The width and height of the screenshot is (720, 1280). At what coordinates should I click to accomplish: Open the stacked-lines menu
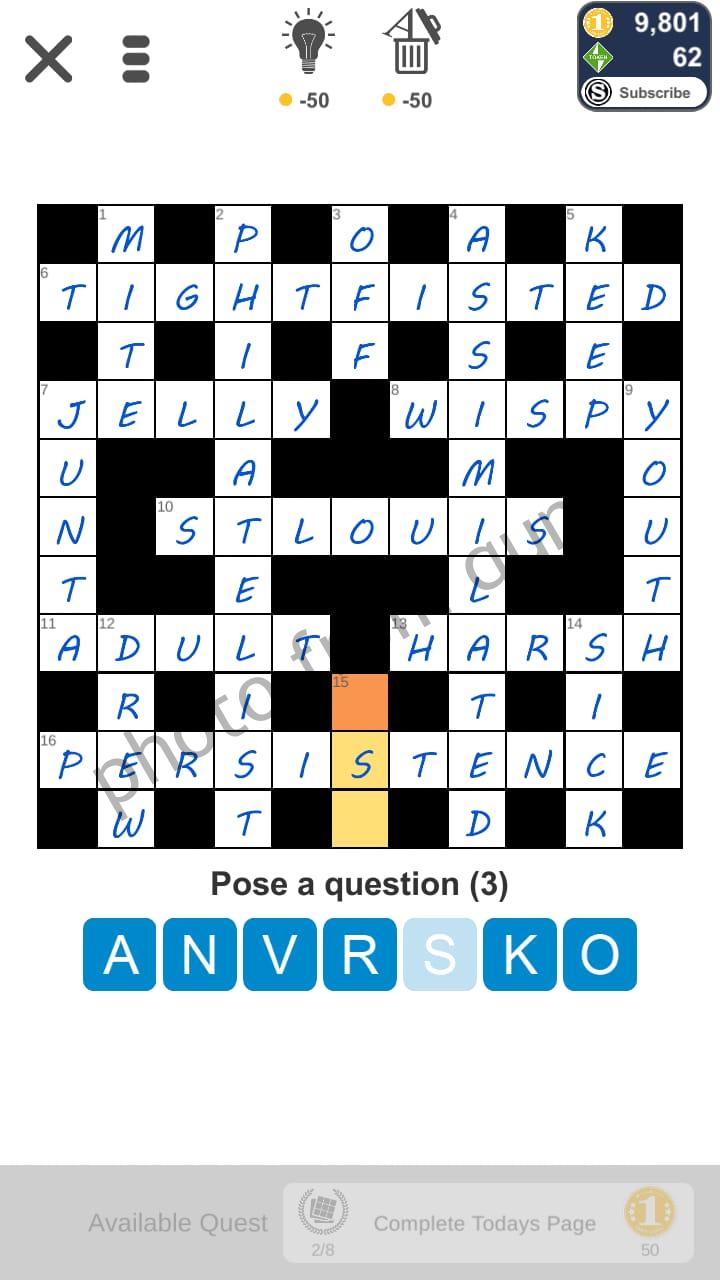coord(136,59)
